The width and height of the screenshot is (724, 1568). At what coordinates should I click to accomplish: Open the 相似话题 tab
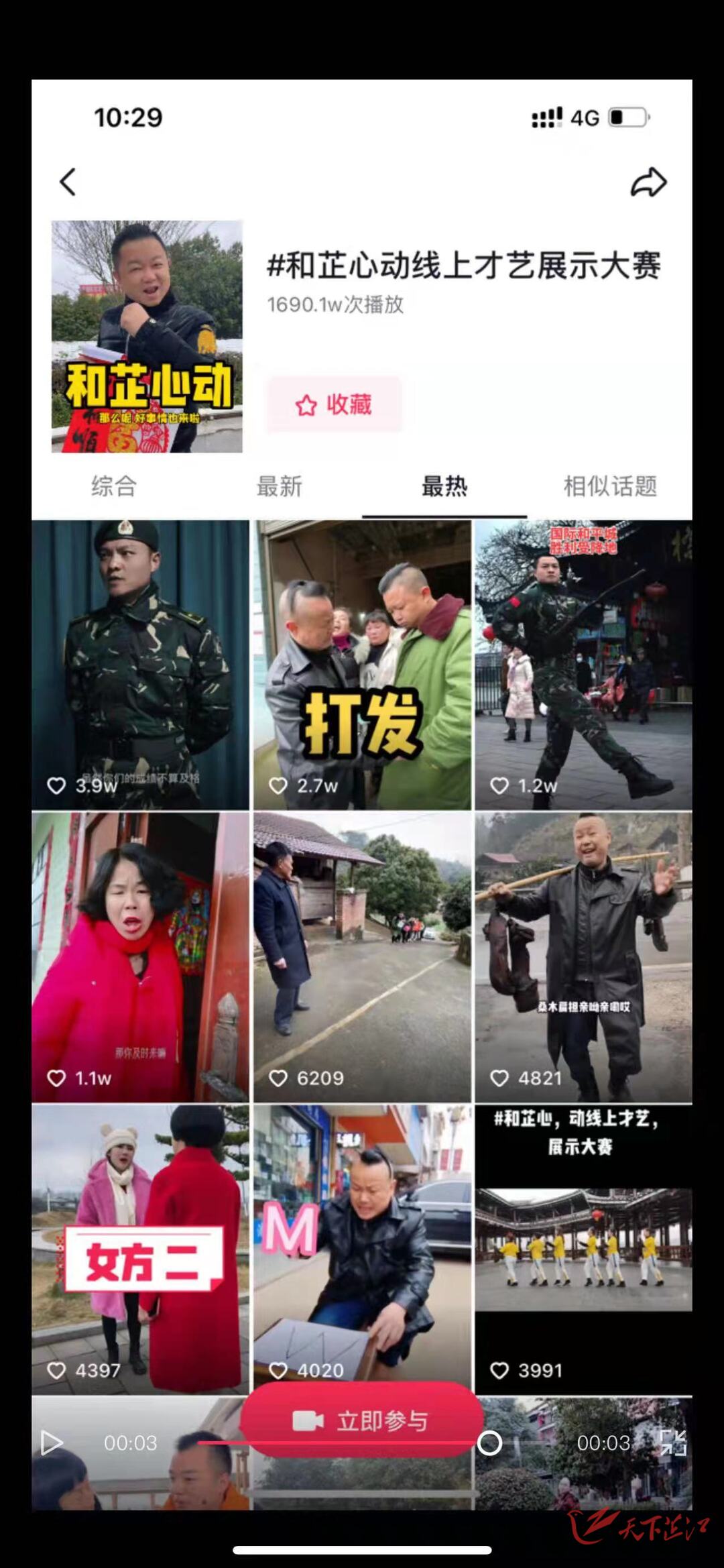click(609, 486)
